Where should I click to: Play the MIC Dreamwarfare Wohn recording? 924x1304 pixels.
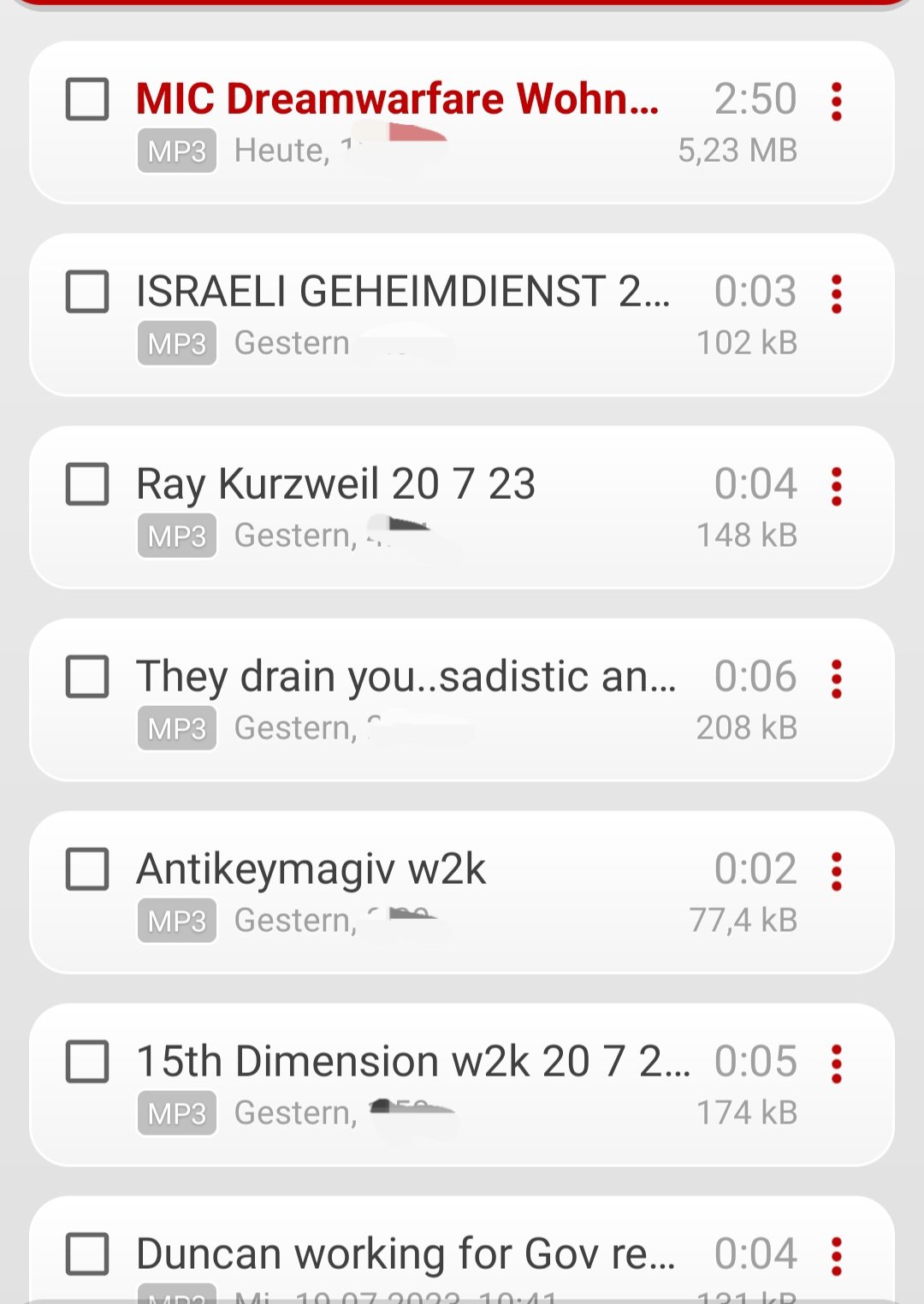pyautogui.click(x=397, y=99)
